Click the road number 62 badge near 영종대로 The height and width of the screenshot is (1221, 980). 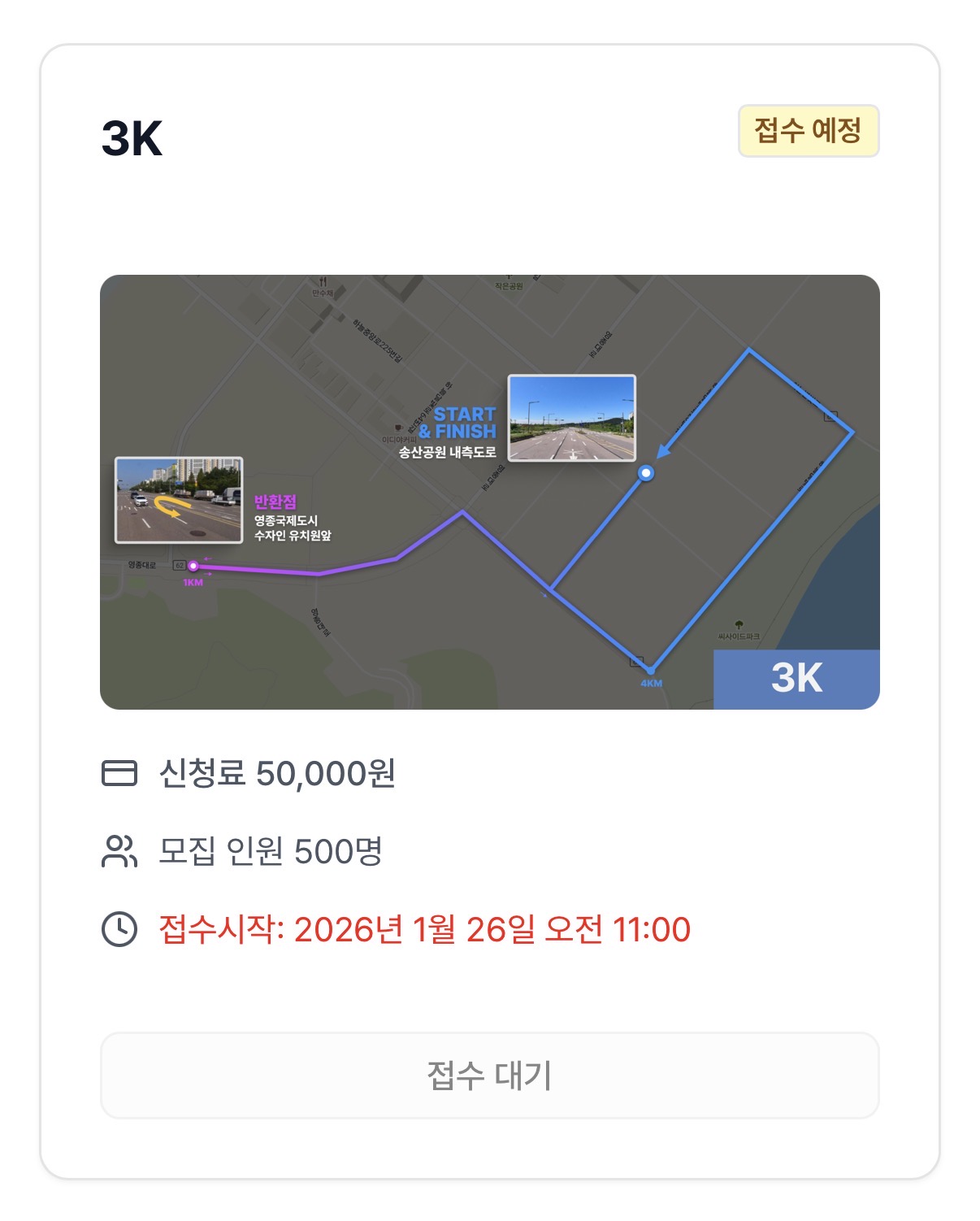tap(179, 565)
